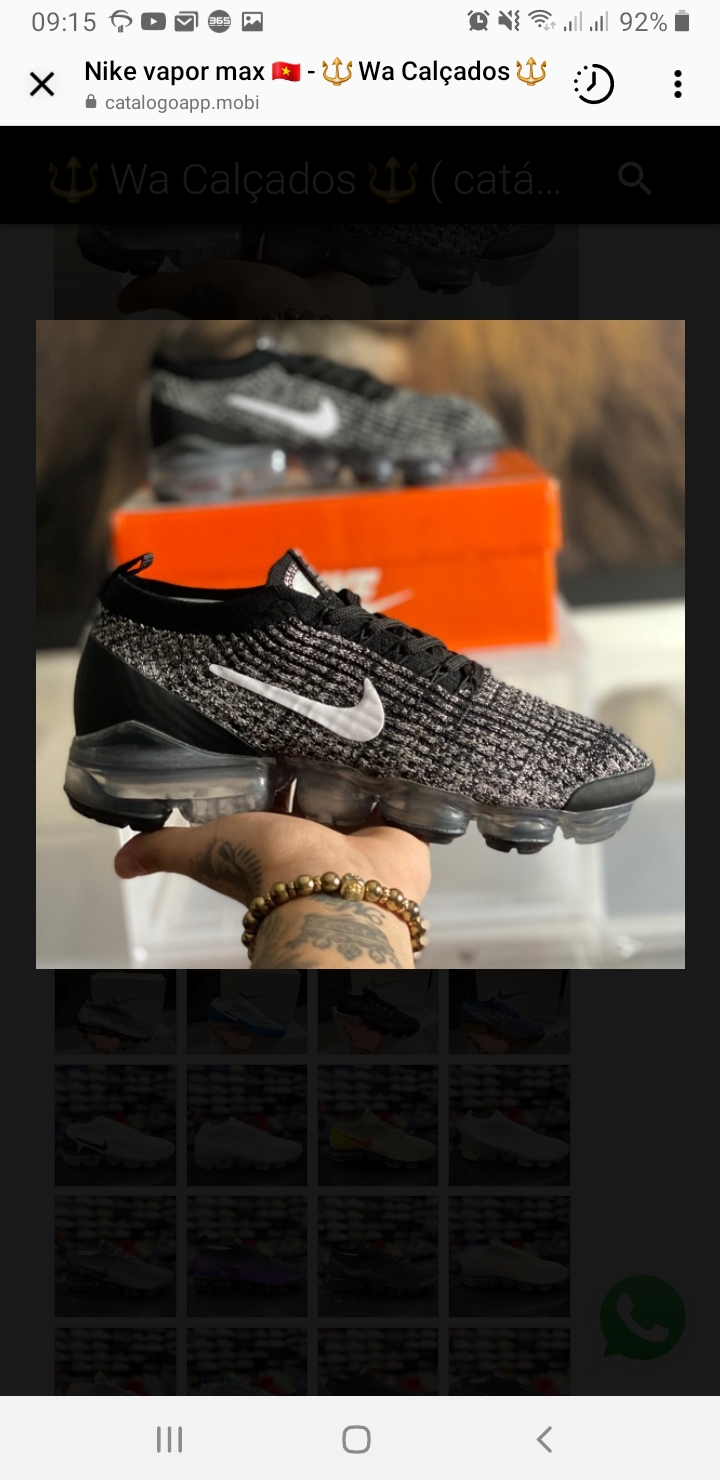720x1480 pixels.
Task: Go back using the system back button
Action: [544, 1439]
